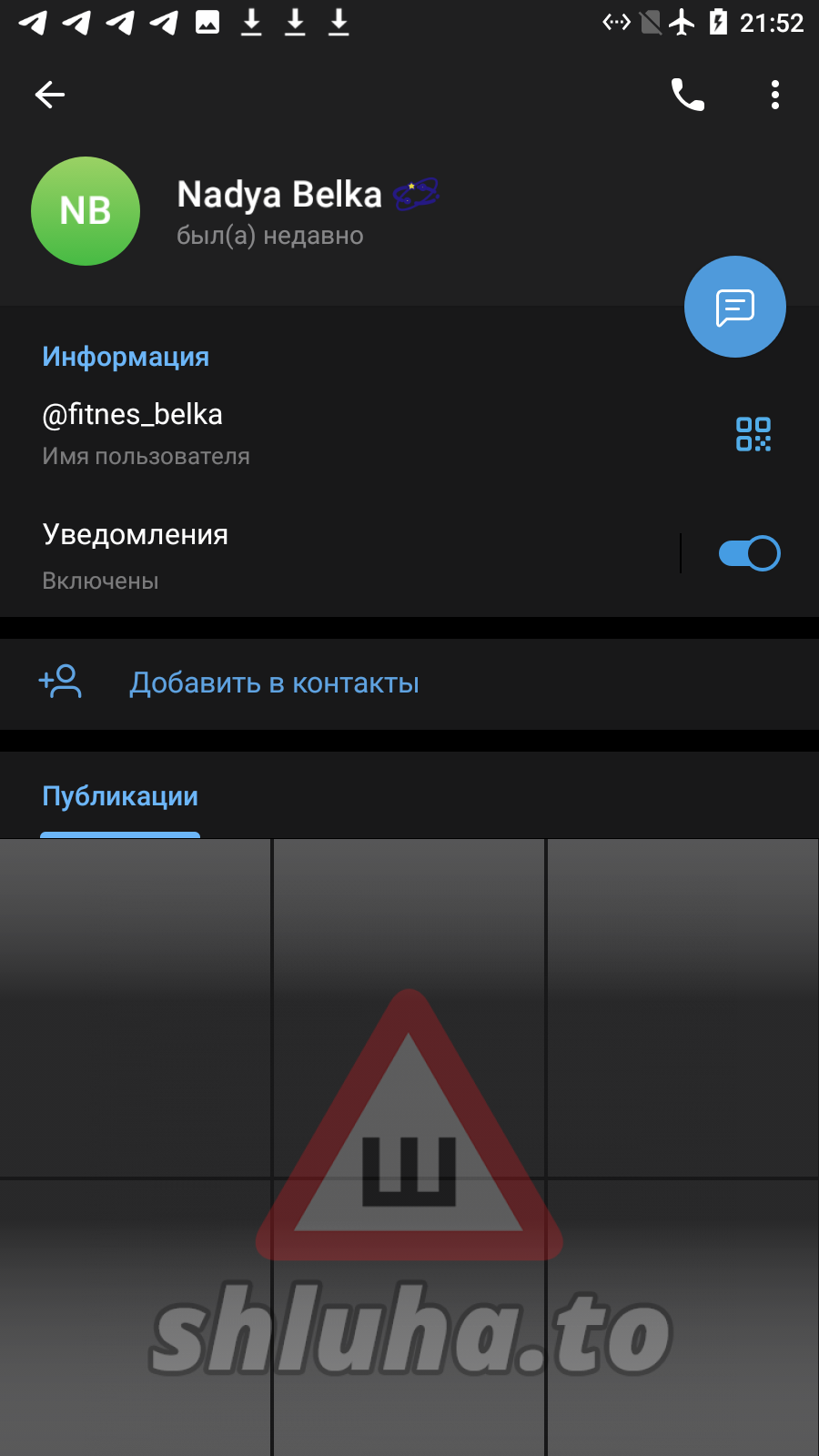The image size is (819, 1456).
Task: Select the Публикации tab
Action: (x=120, y=797)
